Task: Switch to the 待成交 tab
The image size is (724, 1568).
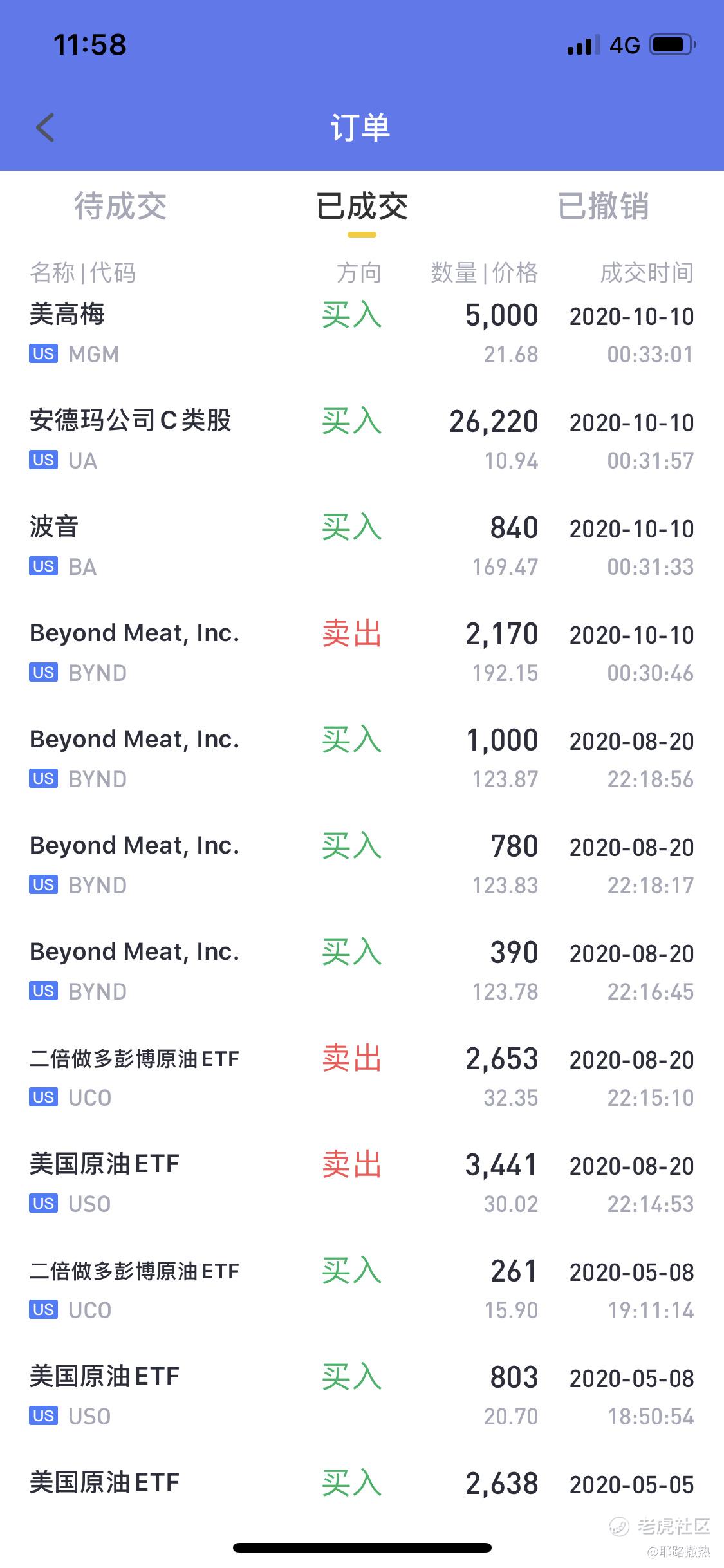Action: coord(120,206)
